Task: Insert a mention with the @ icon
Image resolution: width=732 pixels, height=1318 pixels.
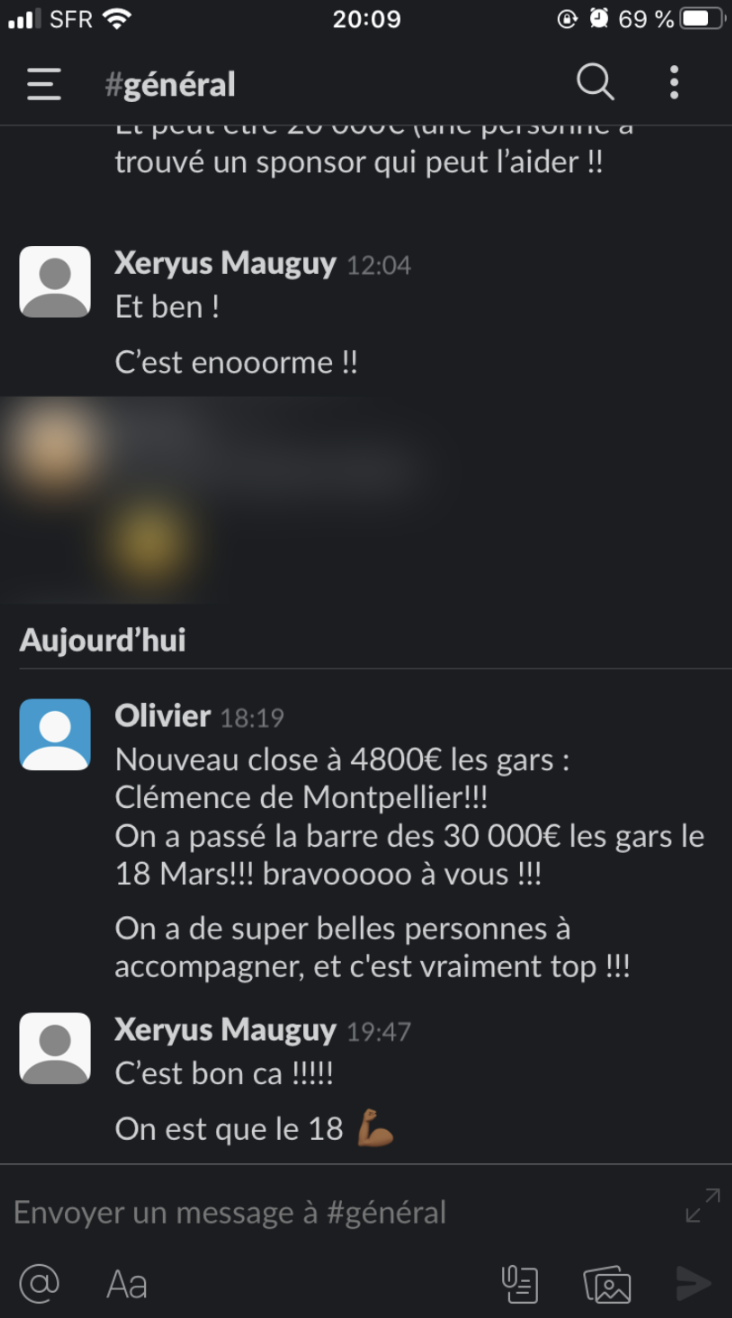Action: [x=40, y=1283]
